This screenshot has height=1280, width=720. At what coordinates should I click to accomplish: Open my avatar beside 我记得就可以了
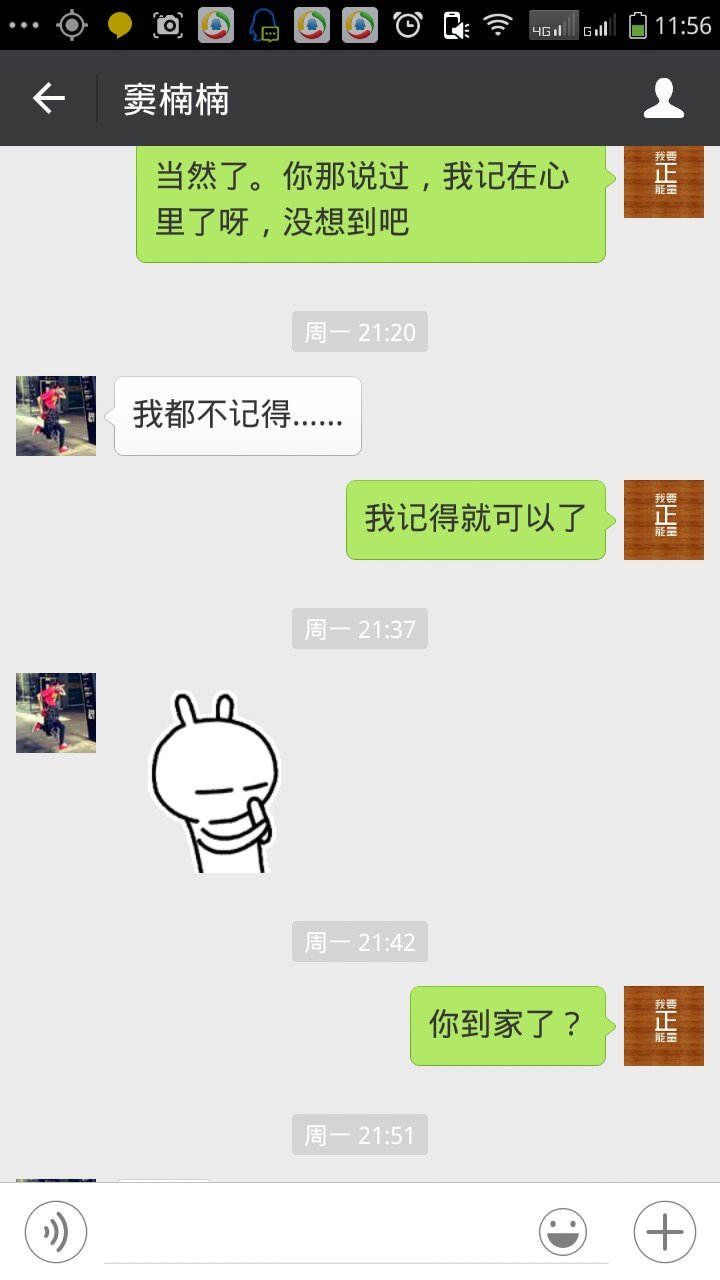point(663,520)
